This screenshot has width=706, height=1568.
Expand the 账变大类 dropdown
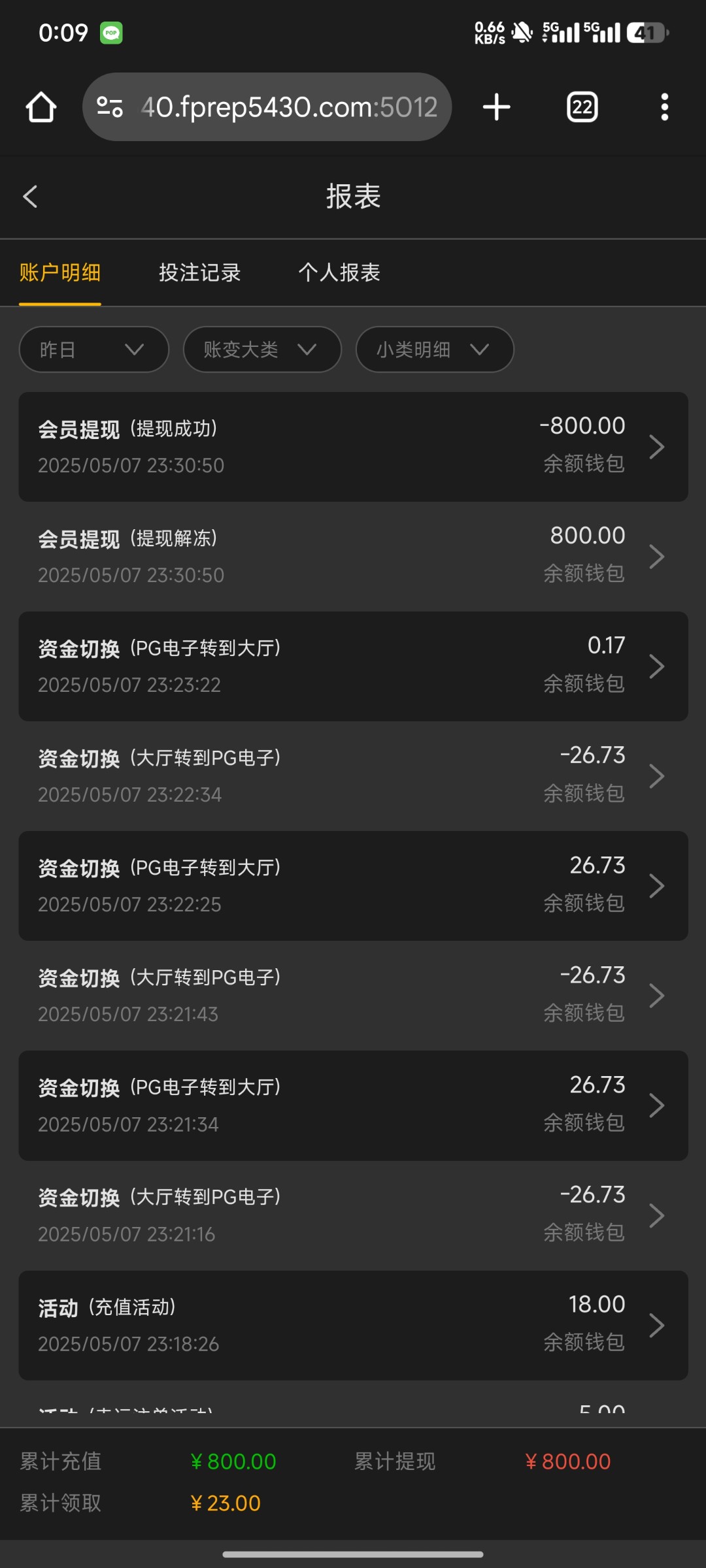click(261, 350)
